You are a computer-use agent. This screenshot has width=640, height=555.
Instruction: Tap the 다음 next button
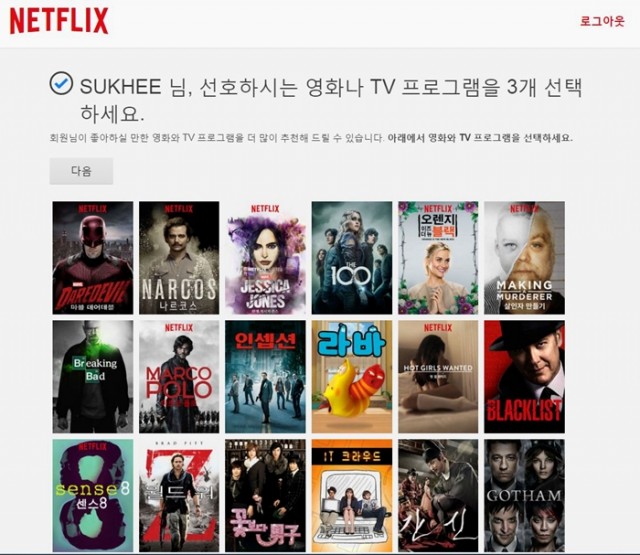click(x=81, y=171)
